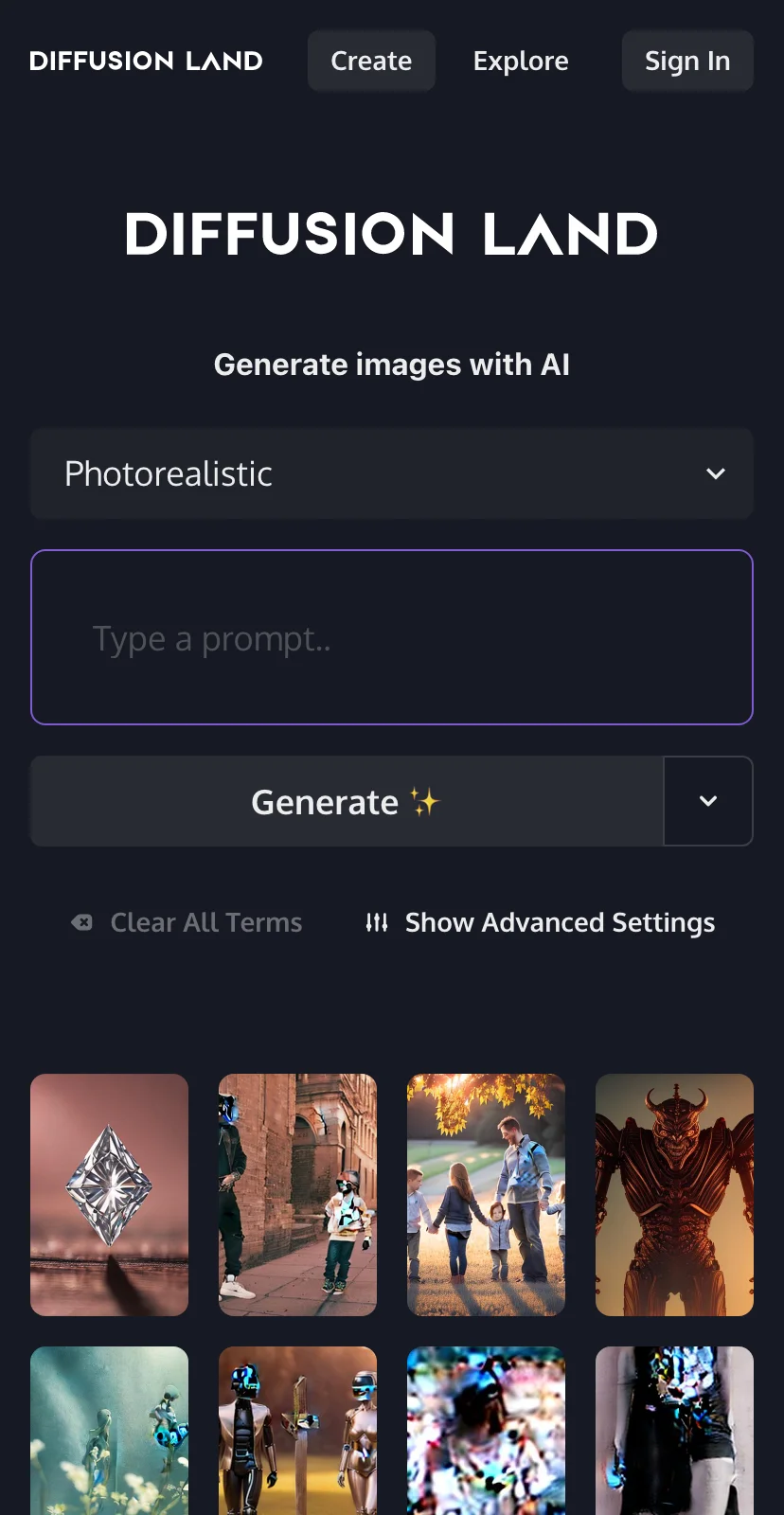This screenshot has width=784, height=1515.
Task: Open the Diffusion Land home logo link
Action: (146, 61)
